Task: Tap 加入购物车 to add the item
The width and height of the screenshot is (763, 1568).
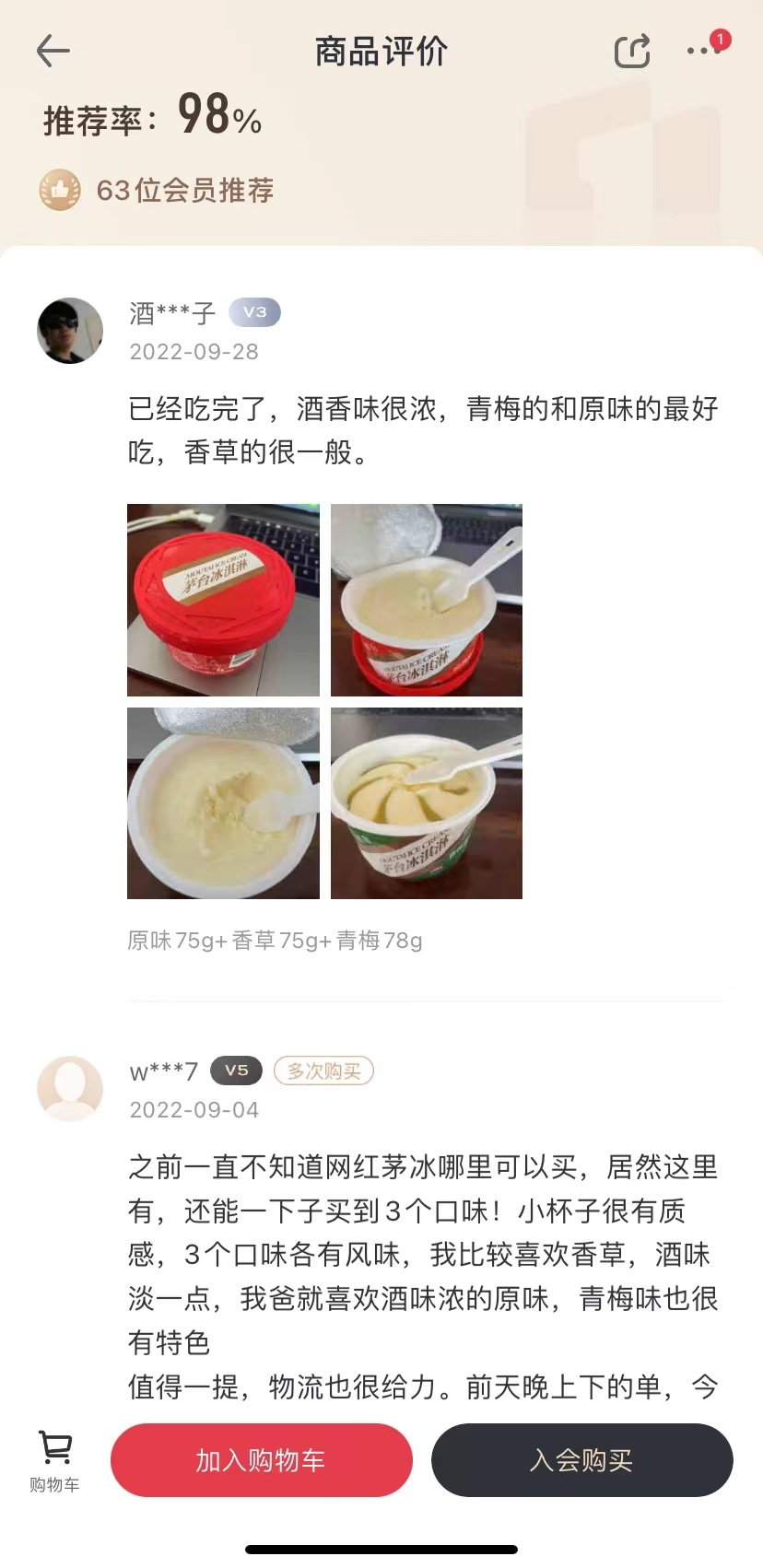Action: pyautogui.click(x=261, y=1459)
